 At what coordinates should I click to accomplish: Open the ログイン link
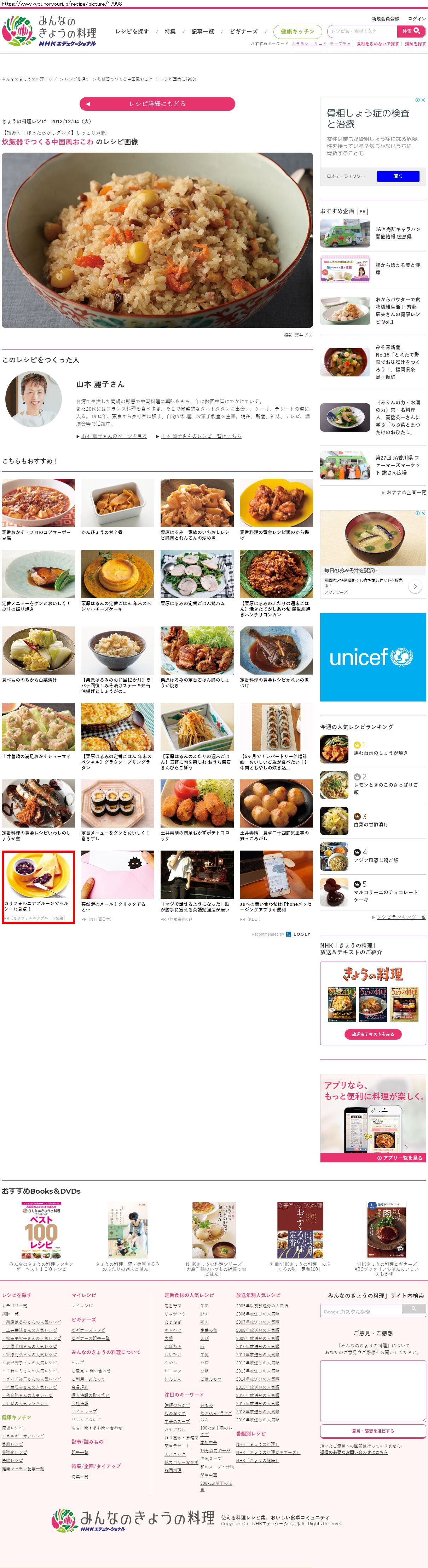click(416, 19)
